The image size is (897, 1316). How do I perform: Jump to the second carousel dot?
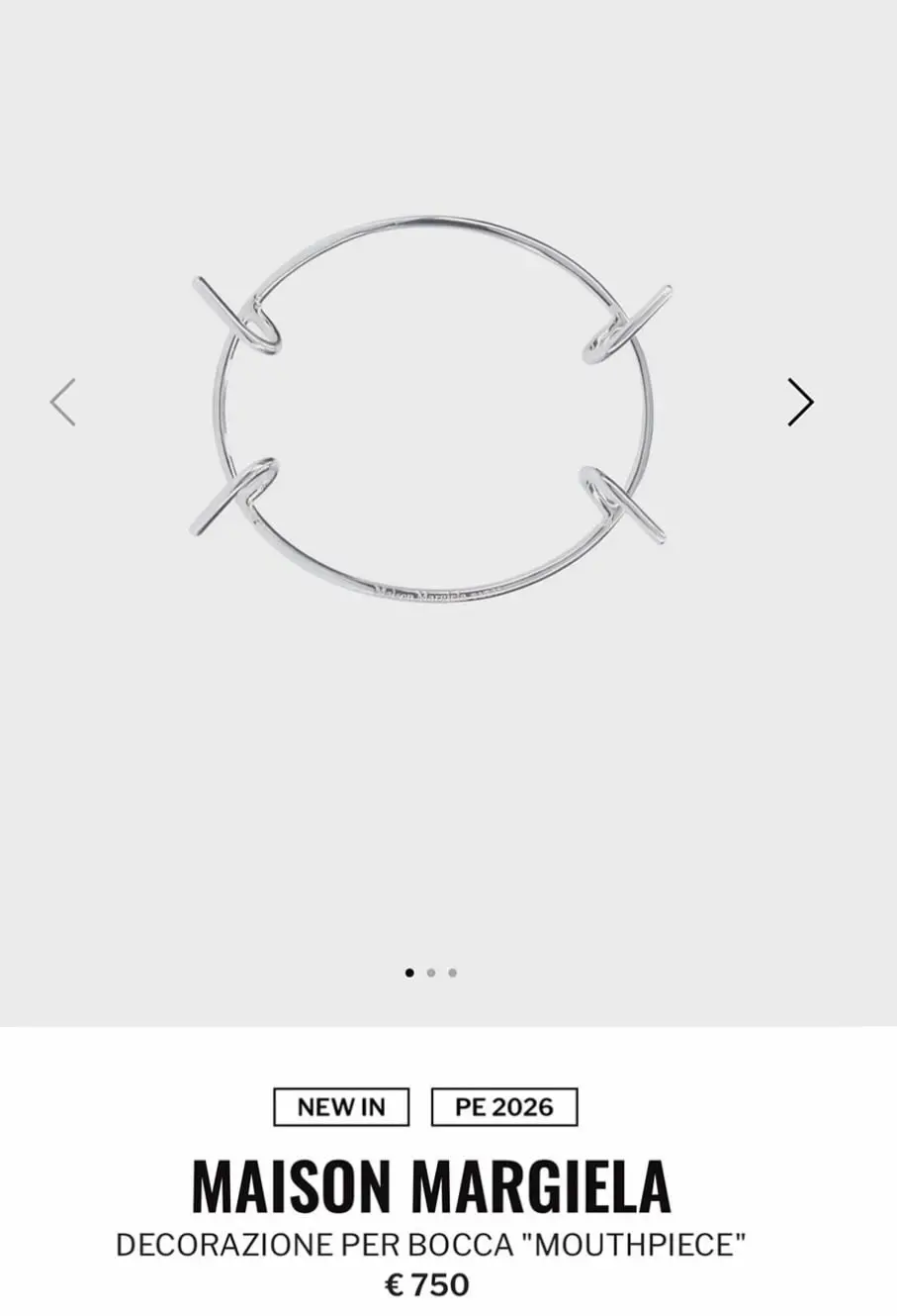tap(431, 973)
